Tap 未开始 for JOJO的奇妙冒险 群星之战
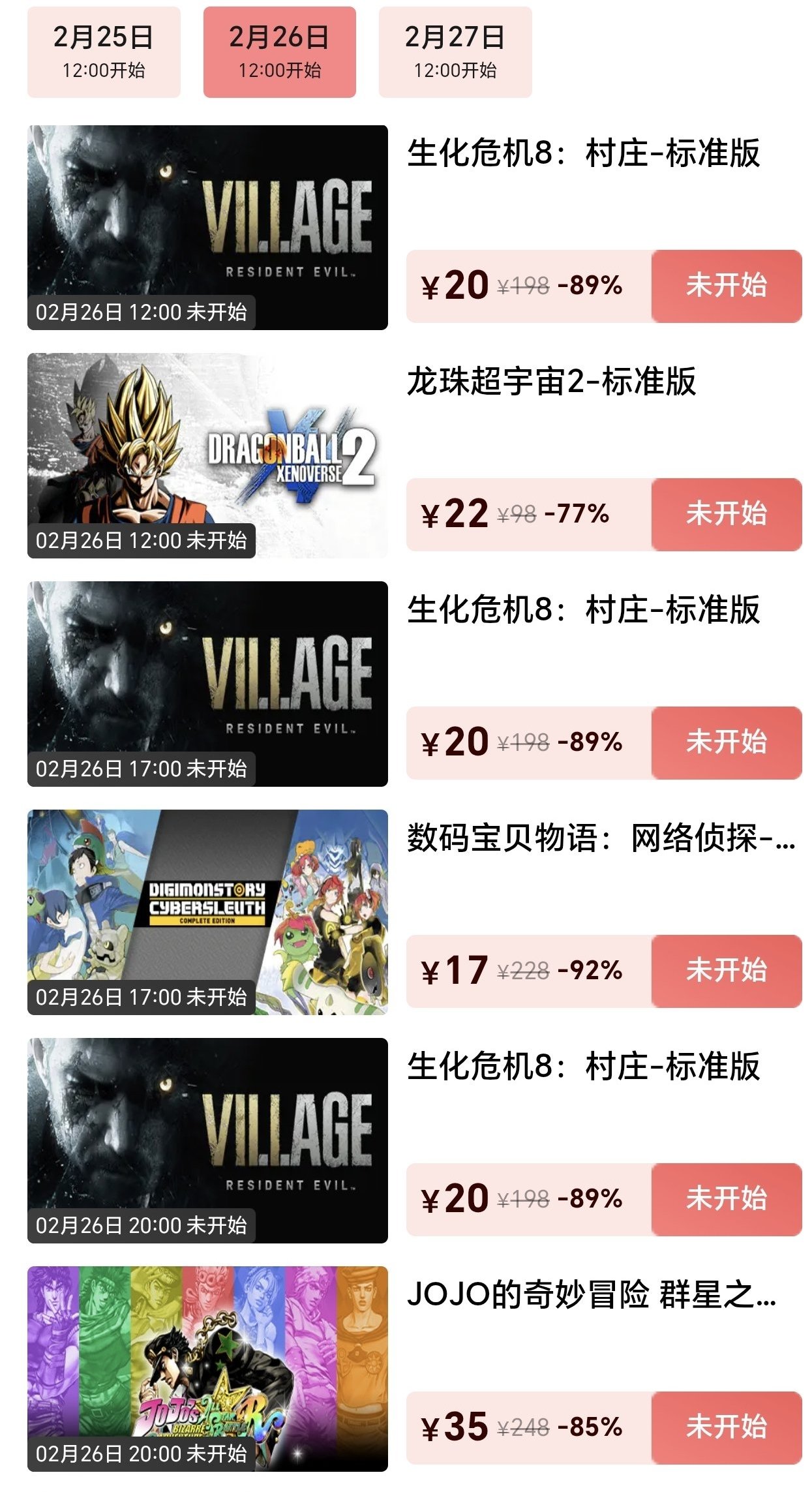The image size is (812, 1492). click(726, 1427)
